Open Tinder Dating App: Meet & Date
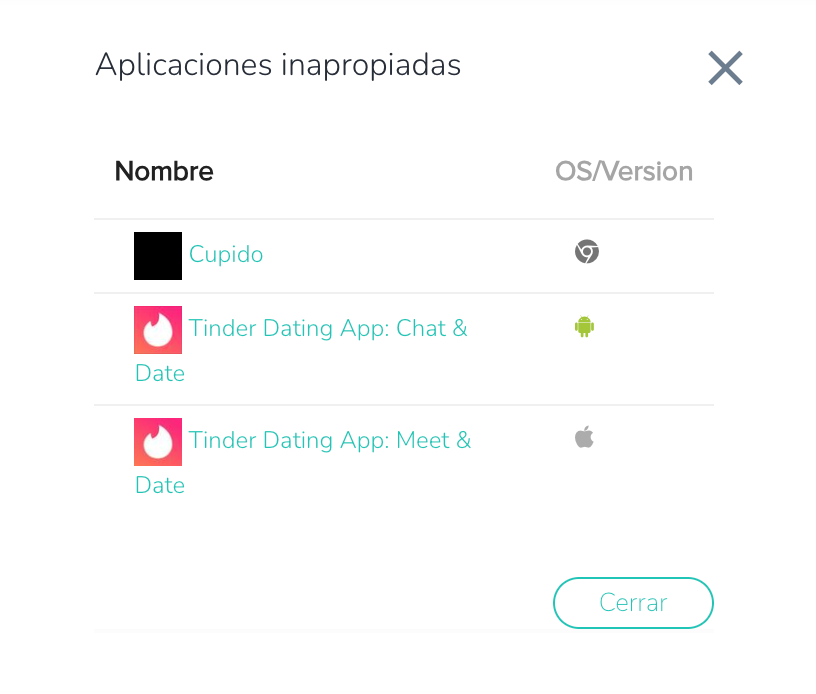This screenshot has width=816, height=694. coord(329,441)
